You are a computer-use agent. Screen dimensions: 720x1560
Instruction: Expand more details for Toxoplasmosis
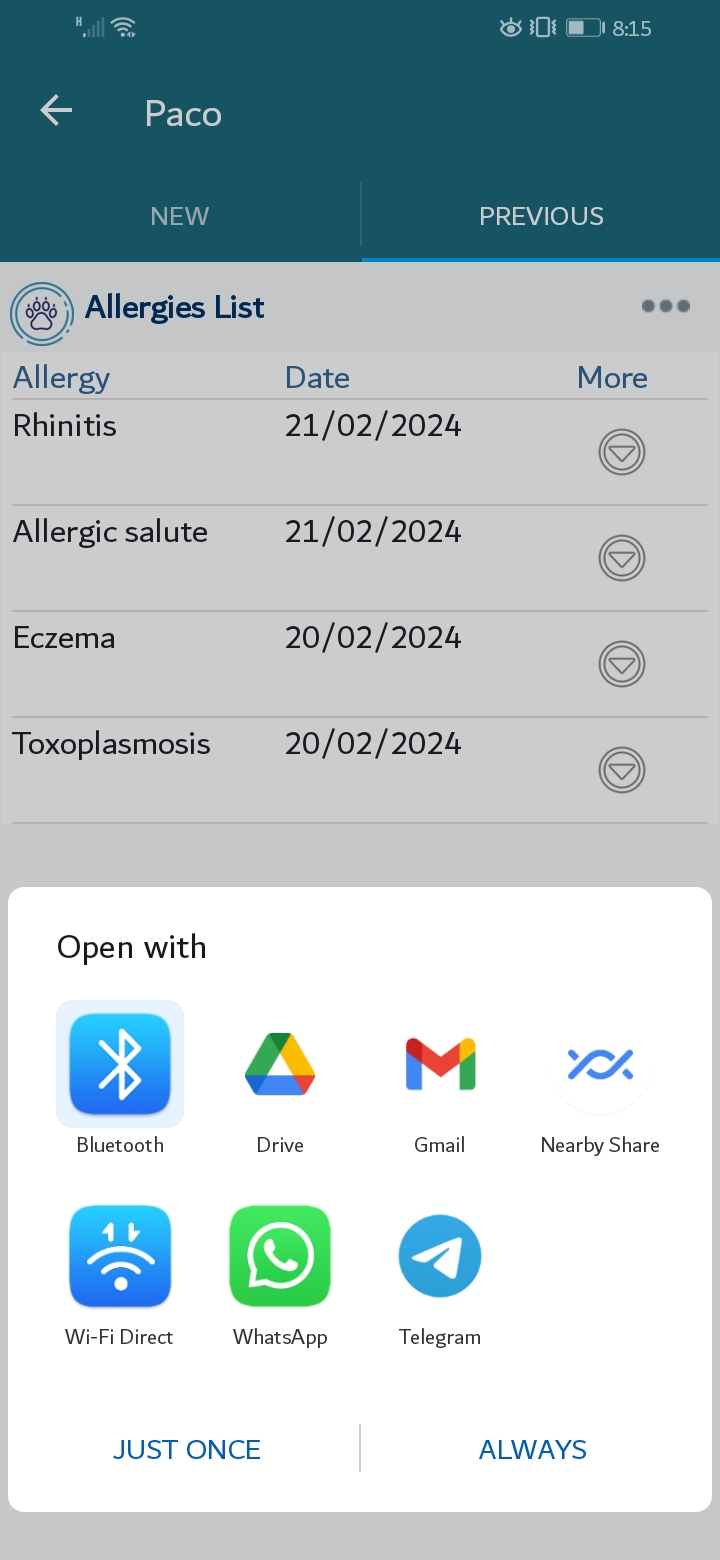[622, 771]
